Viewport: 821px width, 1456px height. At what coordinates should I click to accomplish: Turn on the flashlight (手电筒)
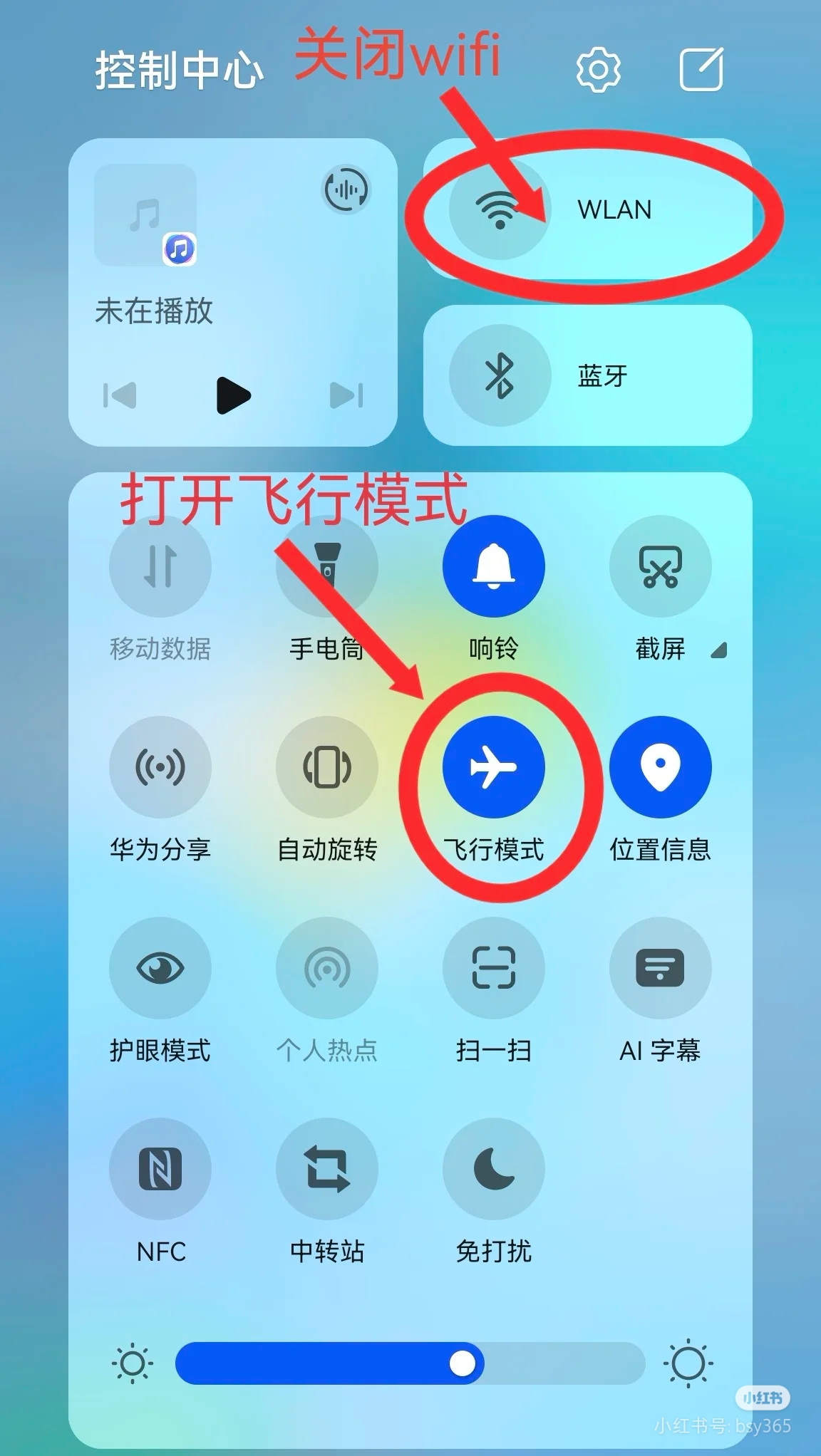(327, 566)
